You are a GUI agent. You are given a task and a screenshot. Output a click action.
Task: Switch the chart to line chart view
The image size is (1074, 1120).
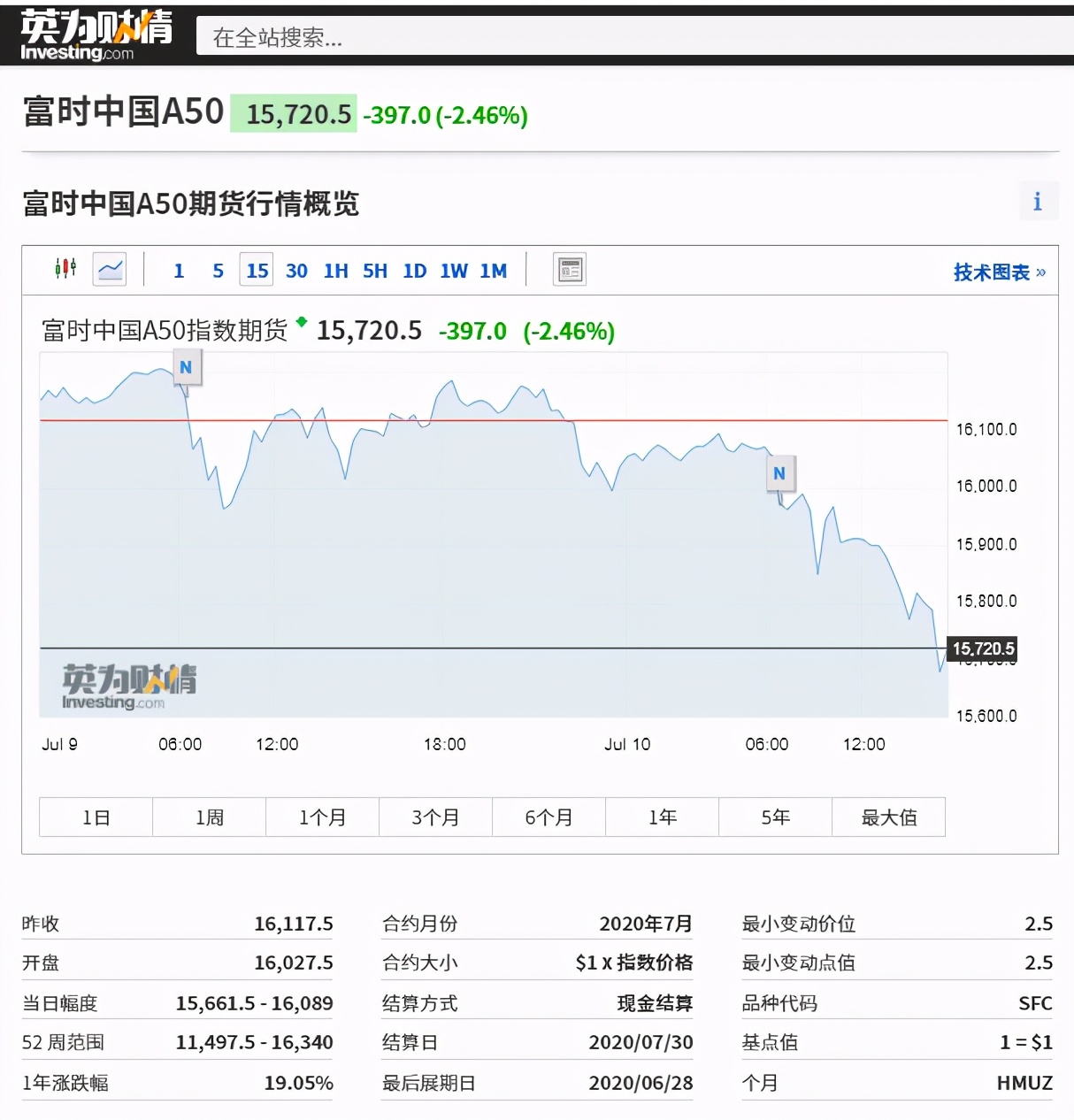pos(109,268)
